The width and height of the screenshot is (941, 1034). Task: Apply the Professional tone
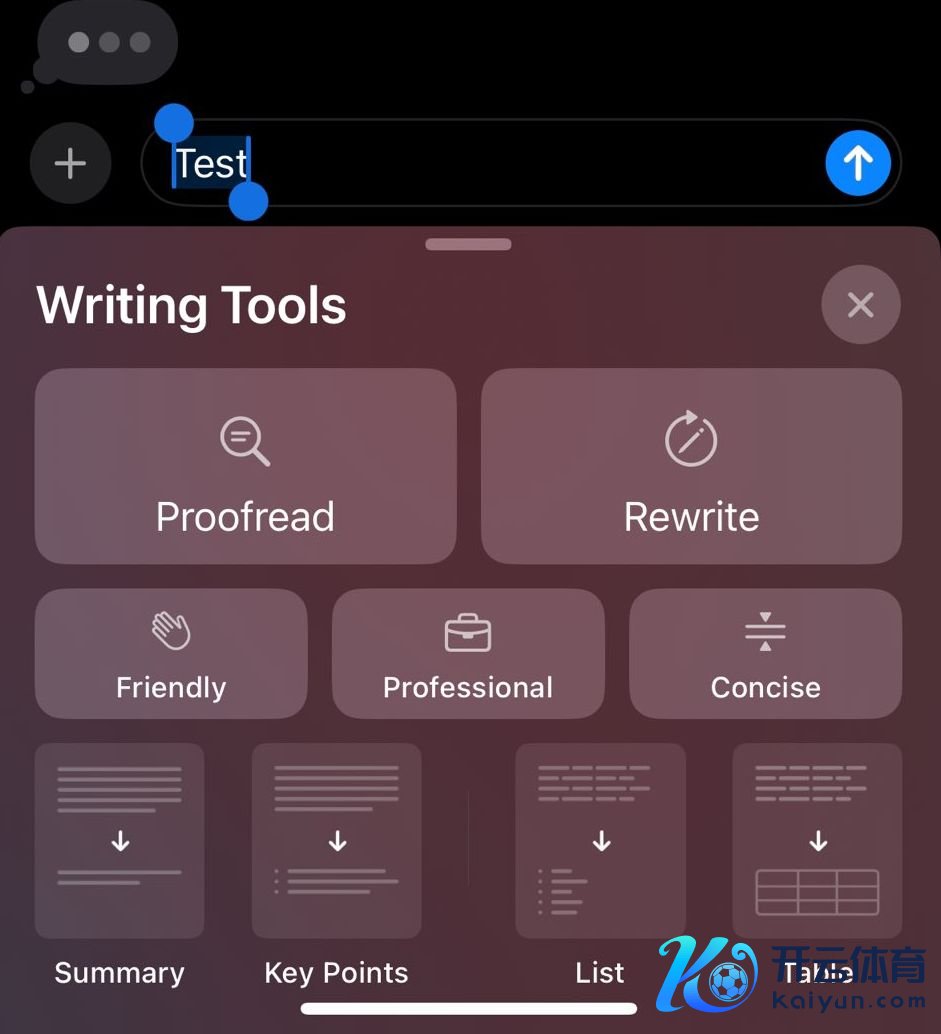pos(468,653)
